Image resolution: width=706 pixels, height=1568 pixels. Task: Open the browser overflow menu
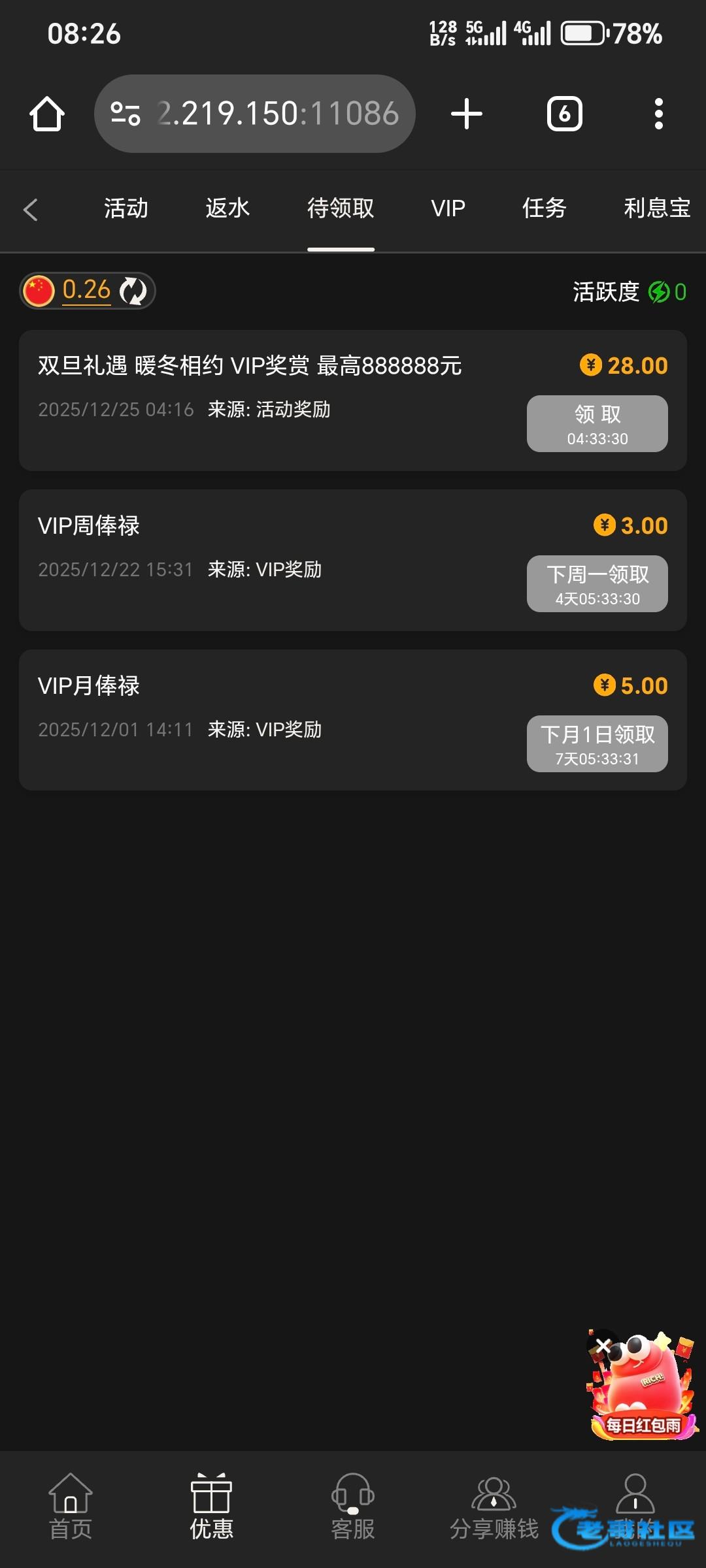pyautogui.click(x=658, y=114)
